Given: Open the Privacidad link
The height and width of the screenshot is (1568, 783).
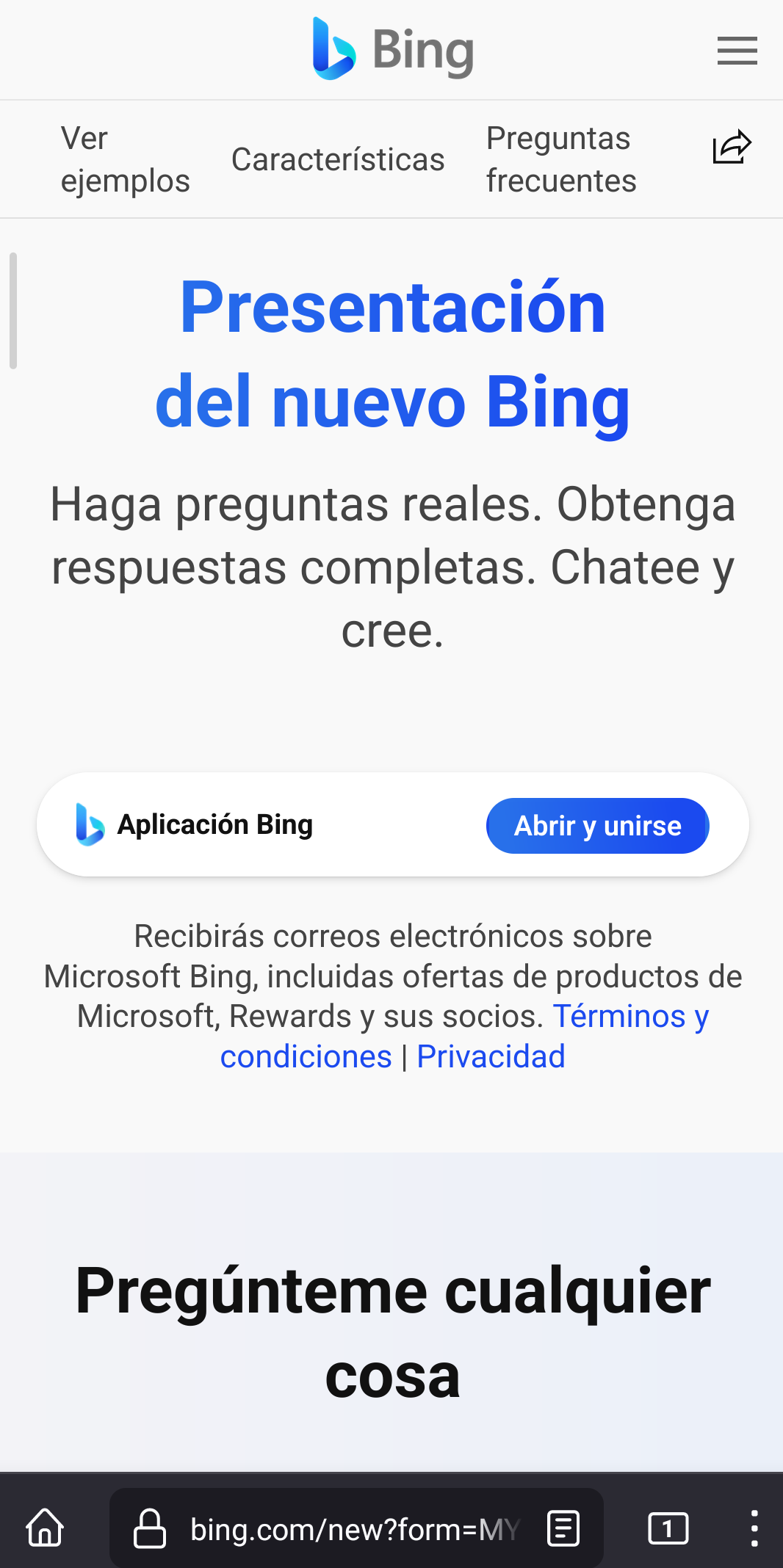Looking at the screenshot, I should coord(491,1057).
